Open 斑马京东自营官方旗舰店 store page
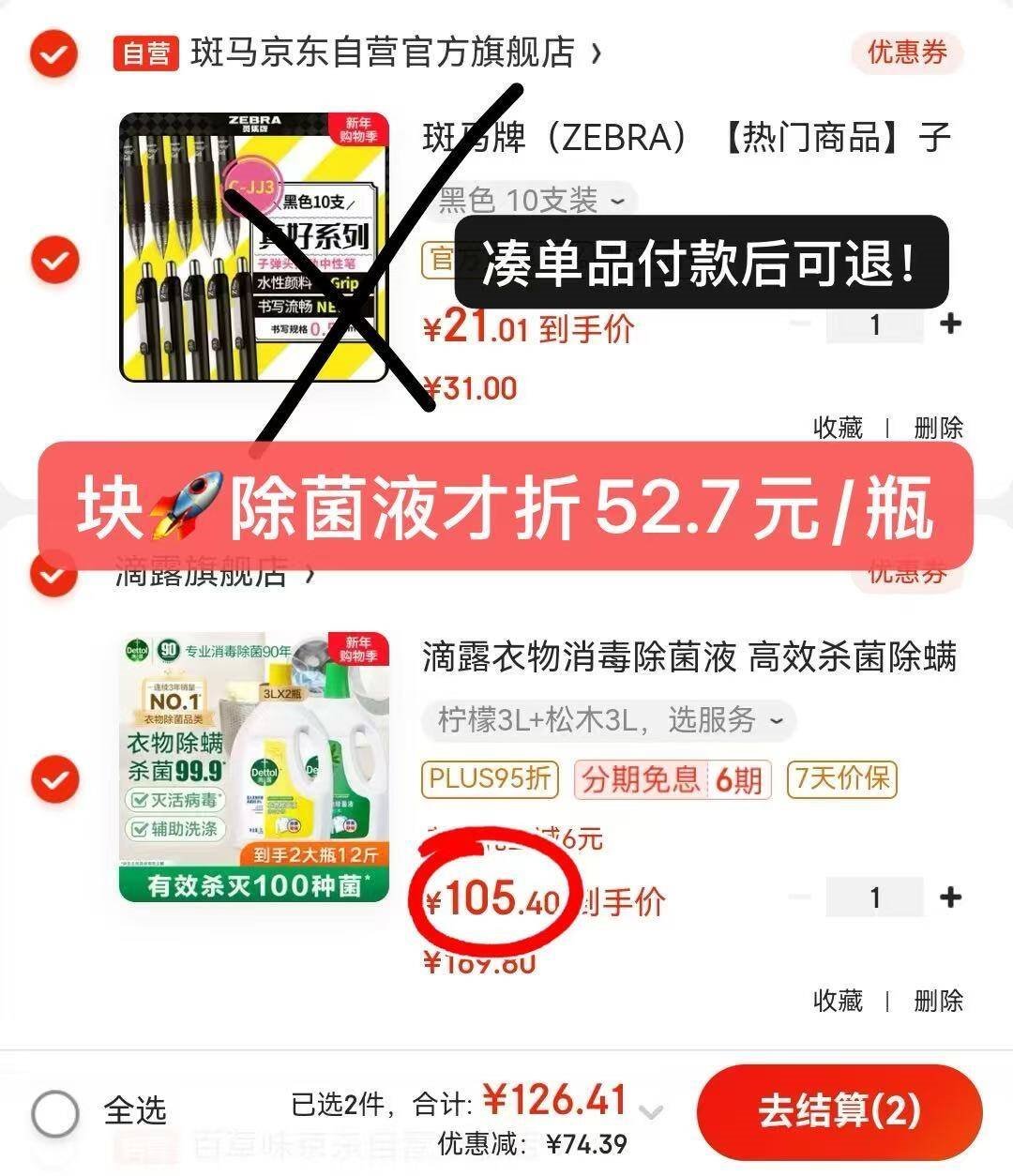 click(x=382, y=53)
